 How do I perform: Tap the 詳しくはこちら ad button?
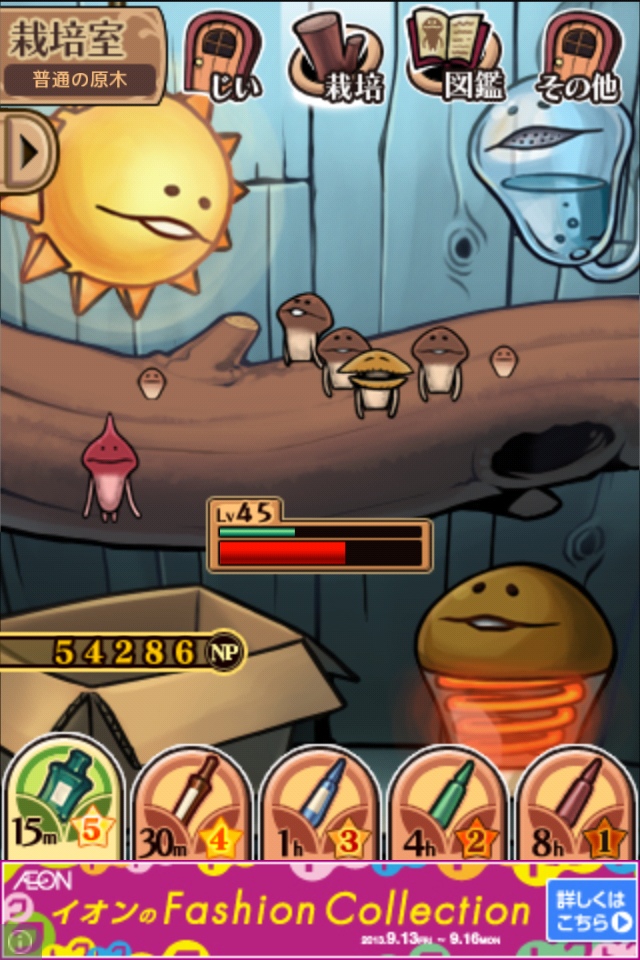(x=590, y=911)
